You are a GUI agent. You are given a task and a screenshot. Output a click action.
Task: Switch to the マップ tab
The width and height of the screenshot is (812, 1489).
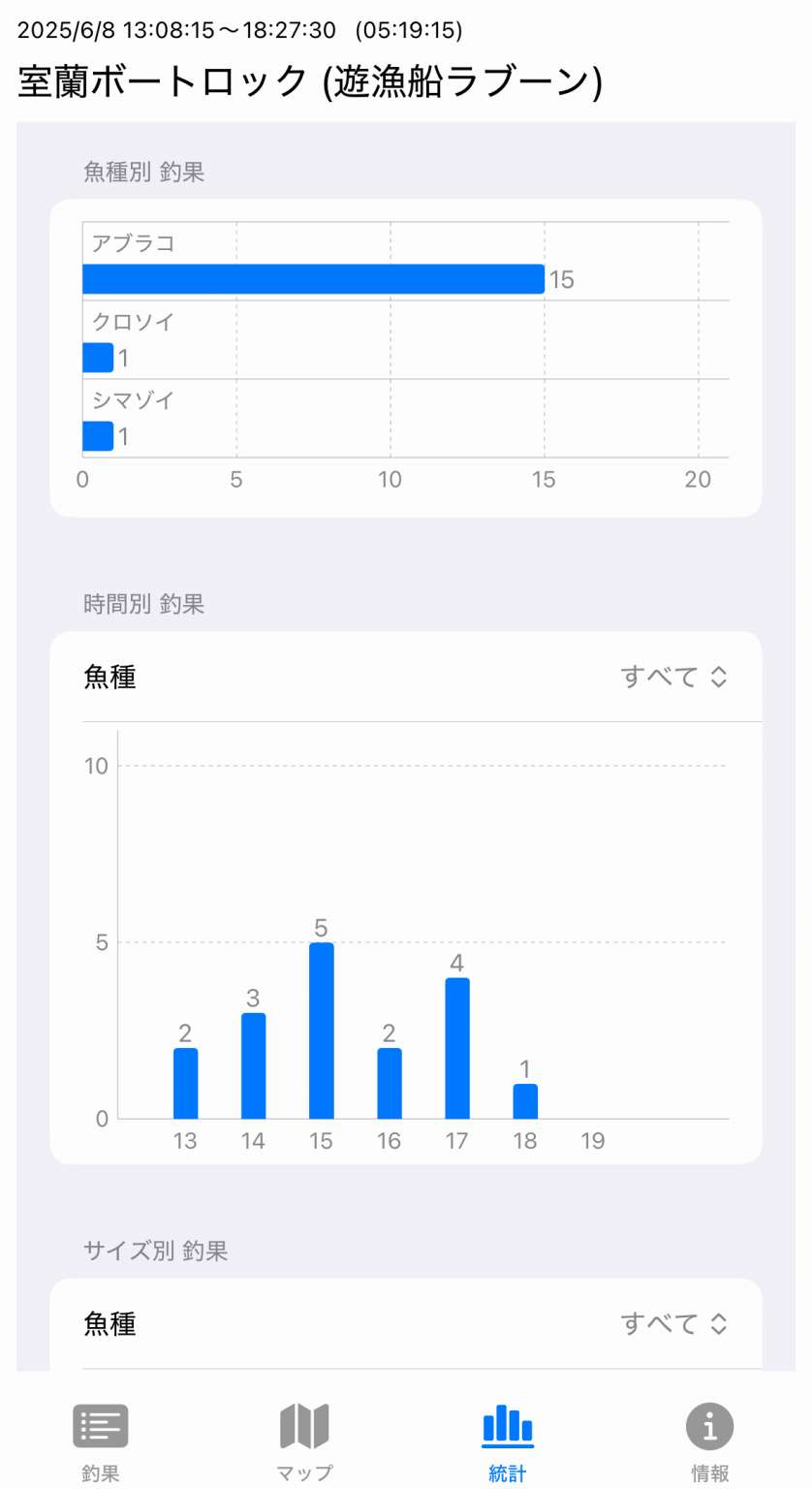(304, 1442)
